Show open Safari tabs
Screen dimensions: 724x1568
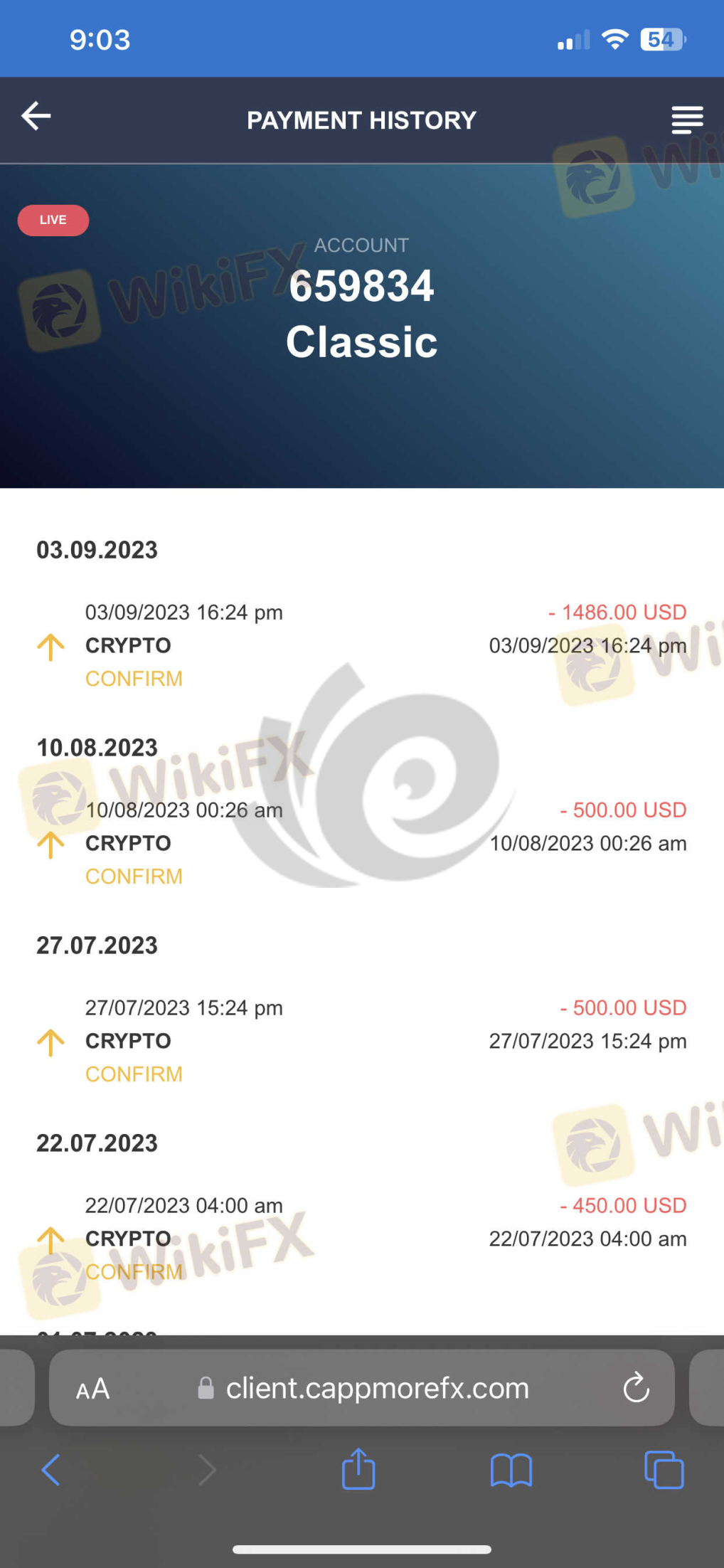tap(664, 1470)
